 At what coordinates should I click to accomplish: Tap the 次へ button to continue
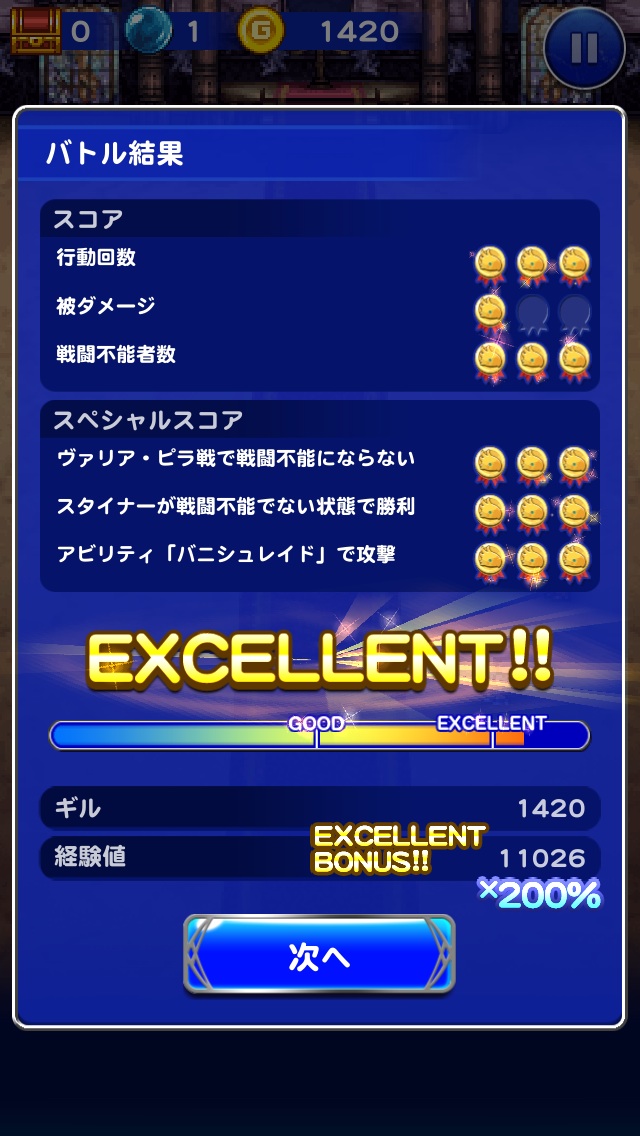tap(319, 955)
